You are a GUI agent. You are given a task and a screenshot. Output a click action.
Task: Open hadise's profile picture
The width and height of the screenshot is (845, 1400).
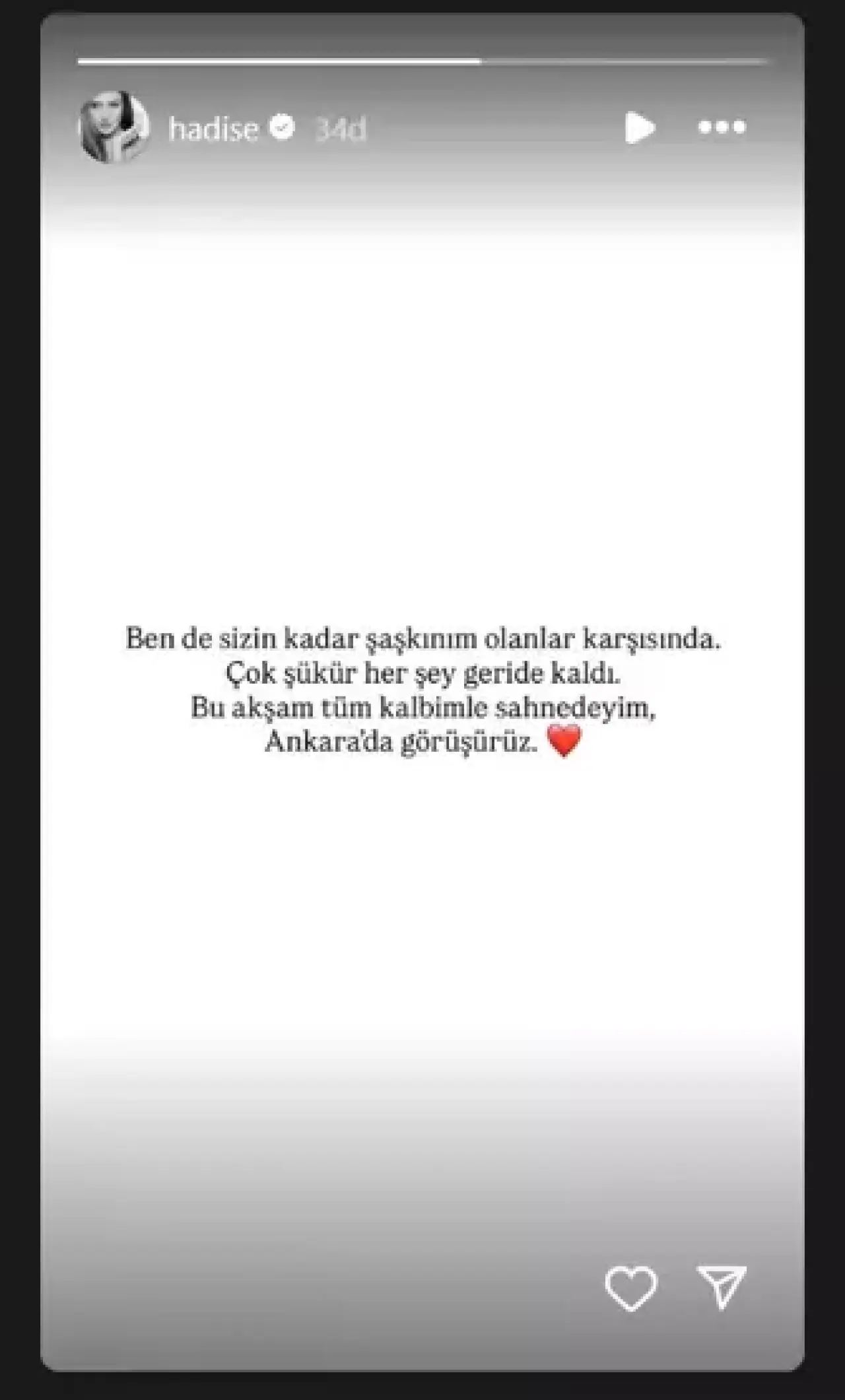[113, 127]
